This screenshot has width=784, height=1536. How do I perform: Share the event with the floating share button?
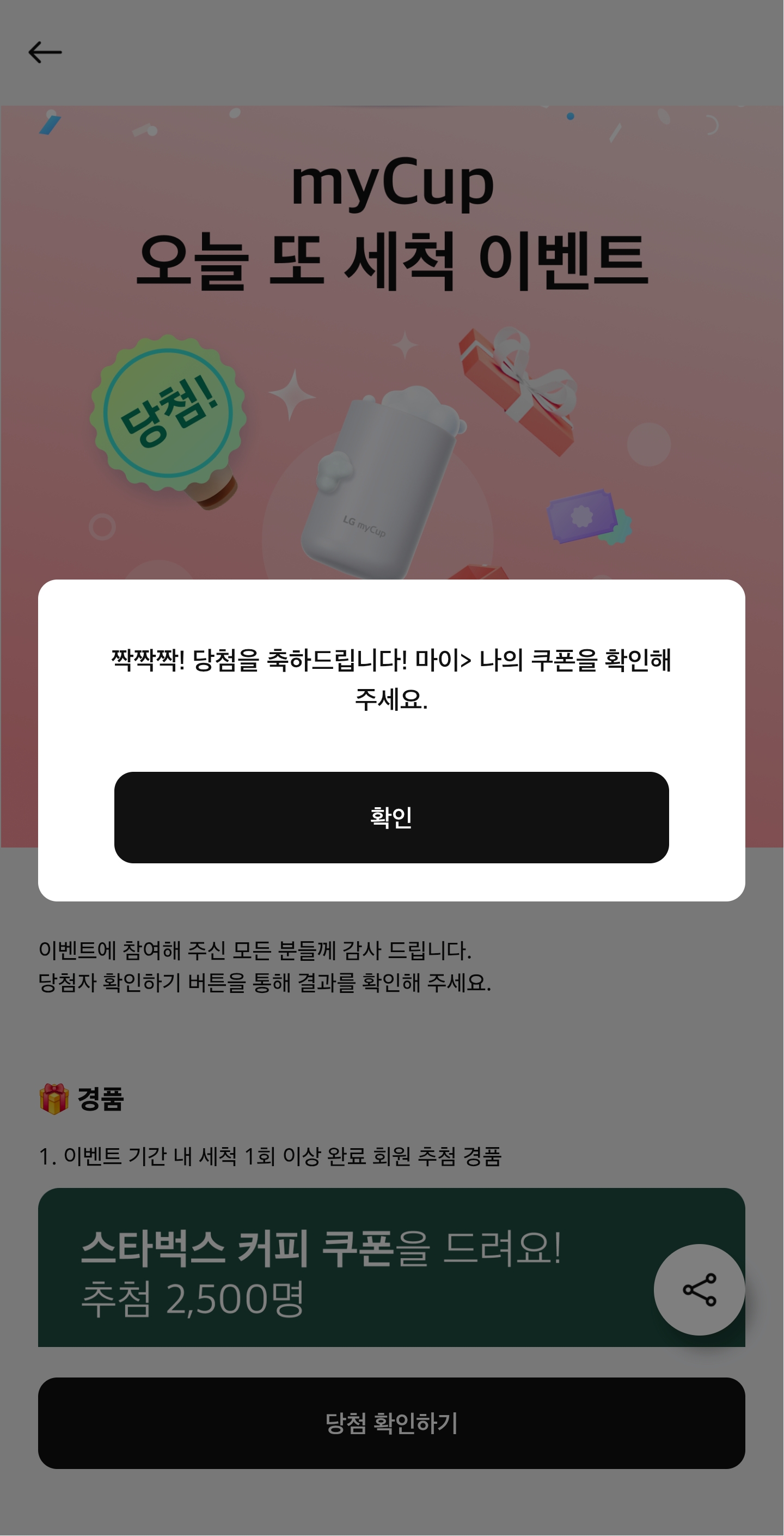pyautogui.click(x=699, y=1289)
